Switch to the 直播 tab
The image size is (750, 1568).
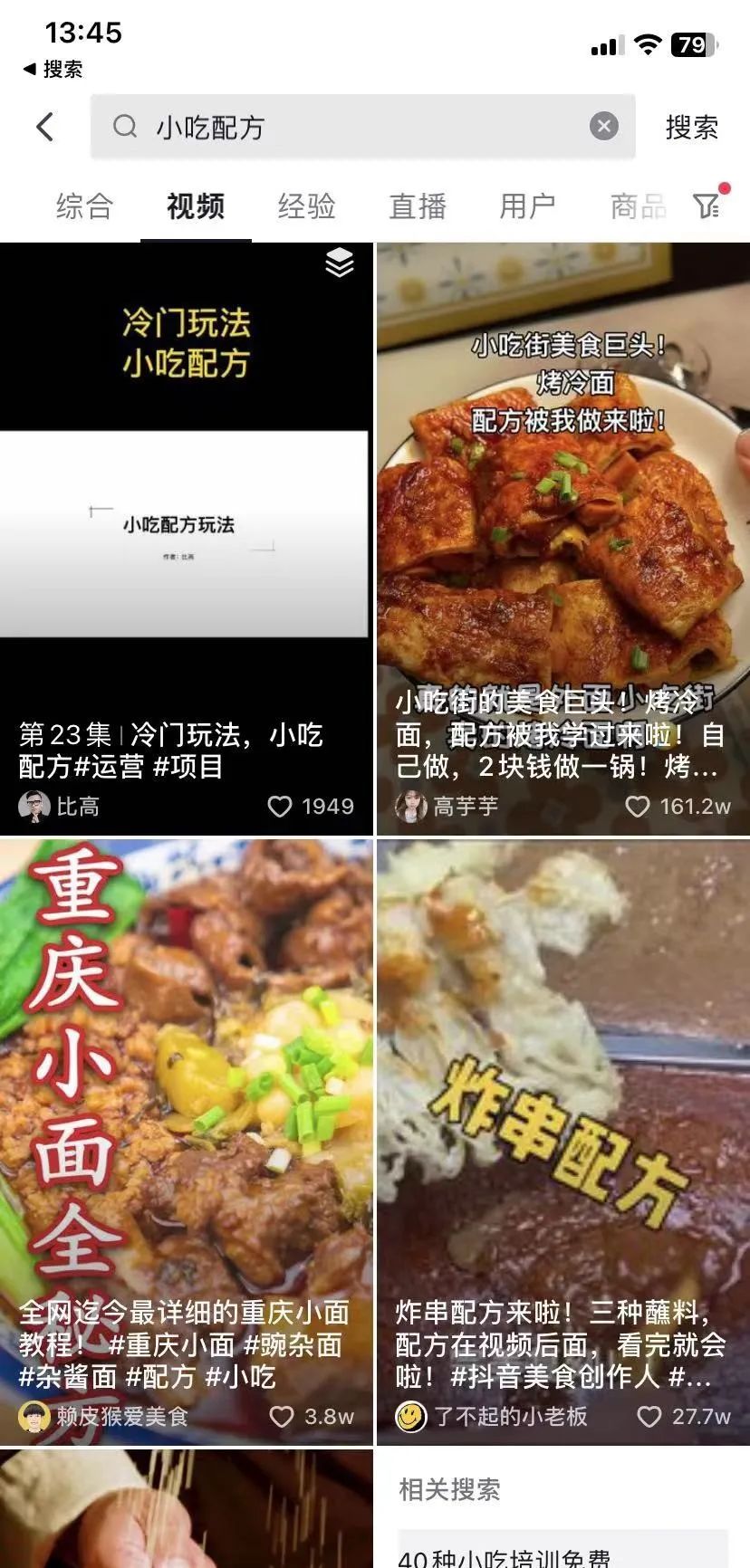click(x=418, y=206)
